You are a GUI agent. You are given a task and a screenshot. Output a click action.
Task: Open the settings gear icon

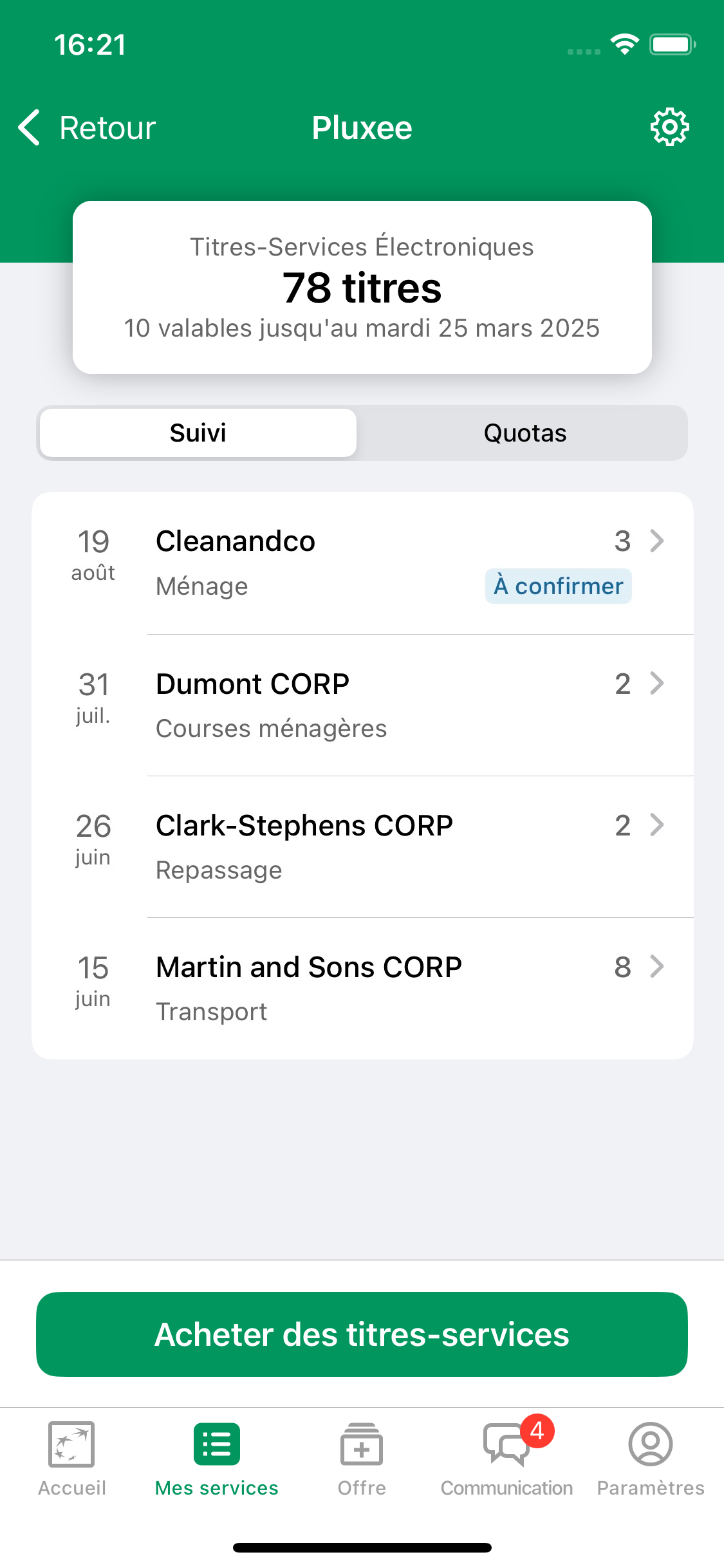click(669, 127)
